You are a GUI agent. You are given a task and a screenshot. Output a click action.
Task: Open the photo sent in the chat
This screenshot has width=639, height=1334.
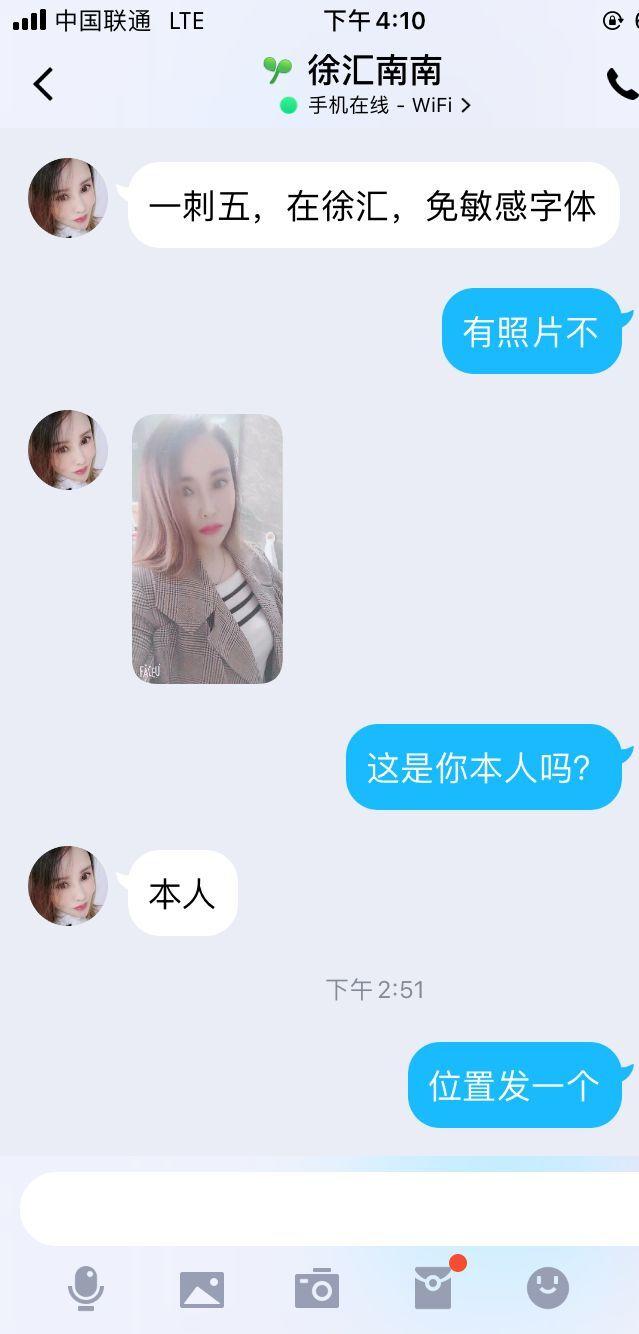pyautogui.click(x=207, y=549)
